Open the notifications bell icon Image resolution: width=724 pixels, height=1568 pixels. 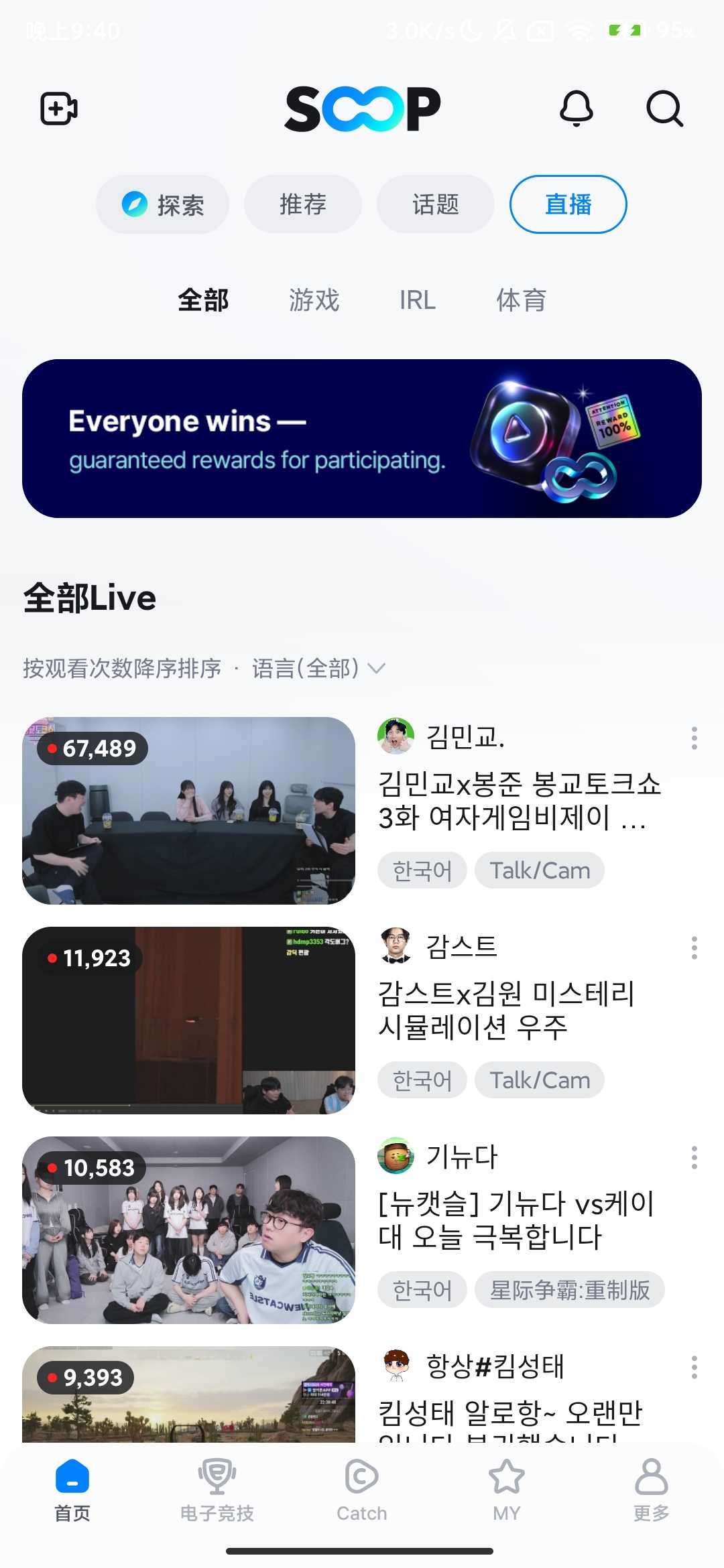click(x=578, y=109)
